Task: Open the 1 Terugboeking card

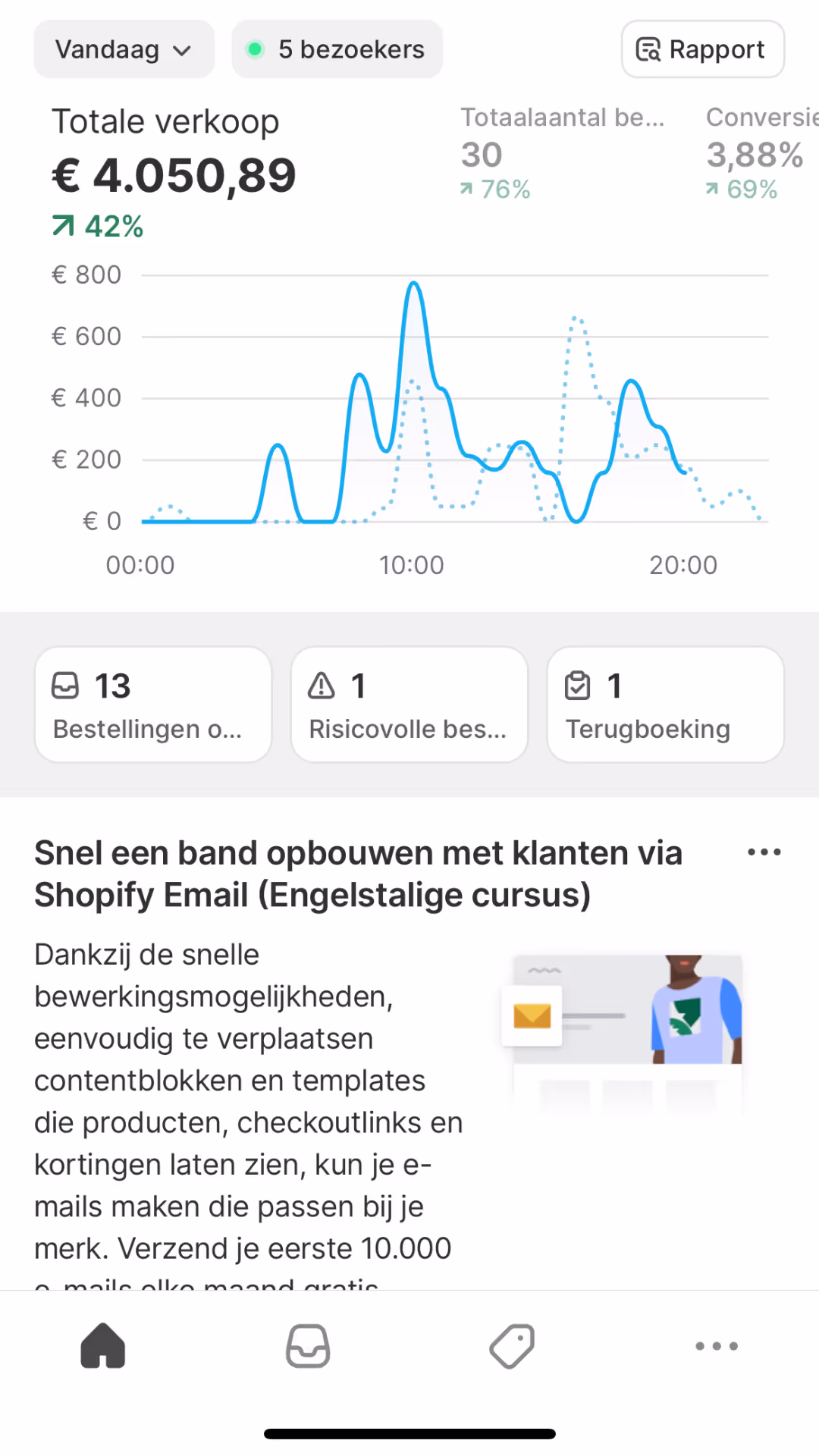Action: pos(666,704)
